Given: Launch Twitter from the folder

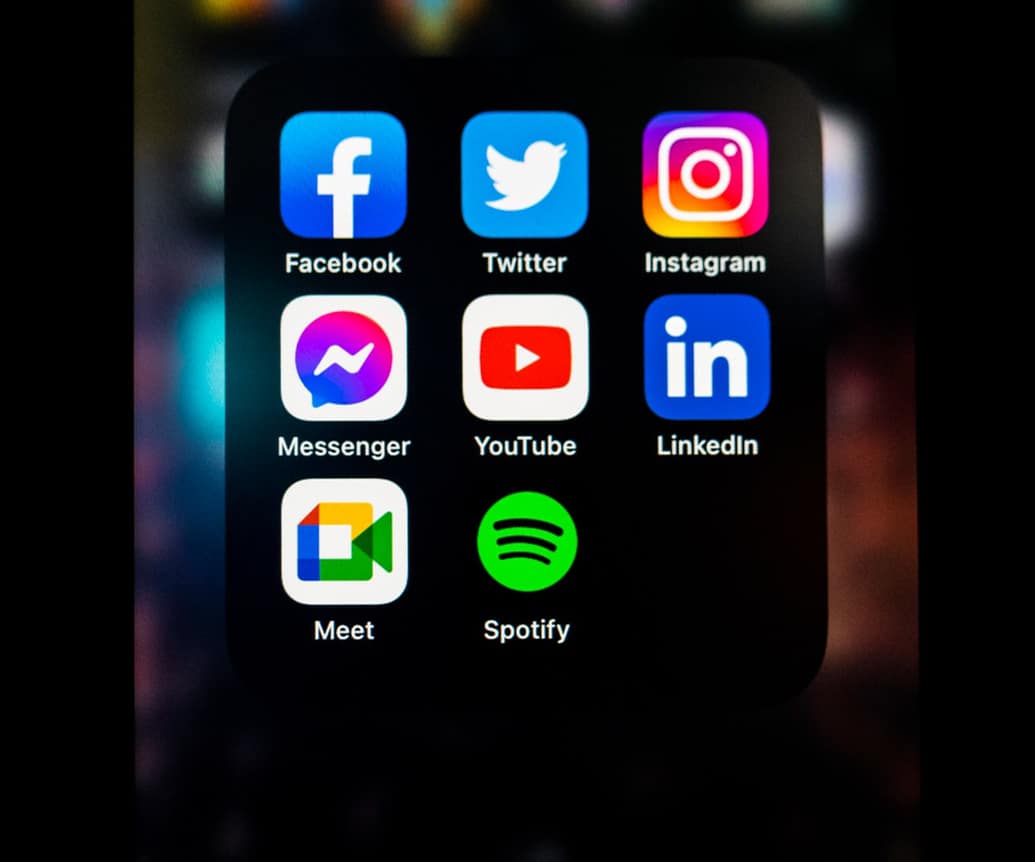Looking at the screenshot, I should tap(524, 174).
